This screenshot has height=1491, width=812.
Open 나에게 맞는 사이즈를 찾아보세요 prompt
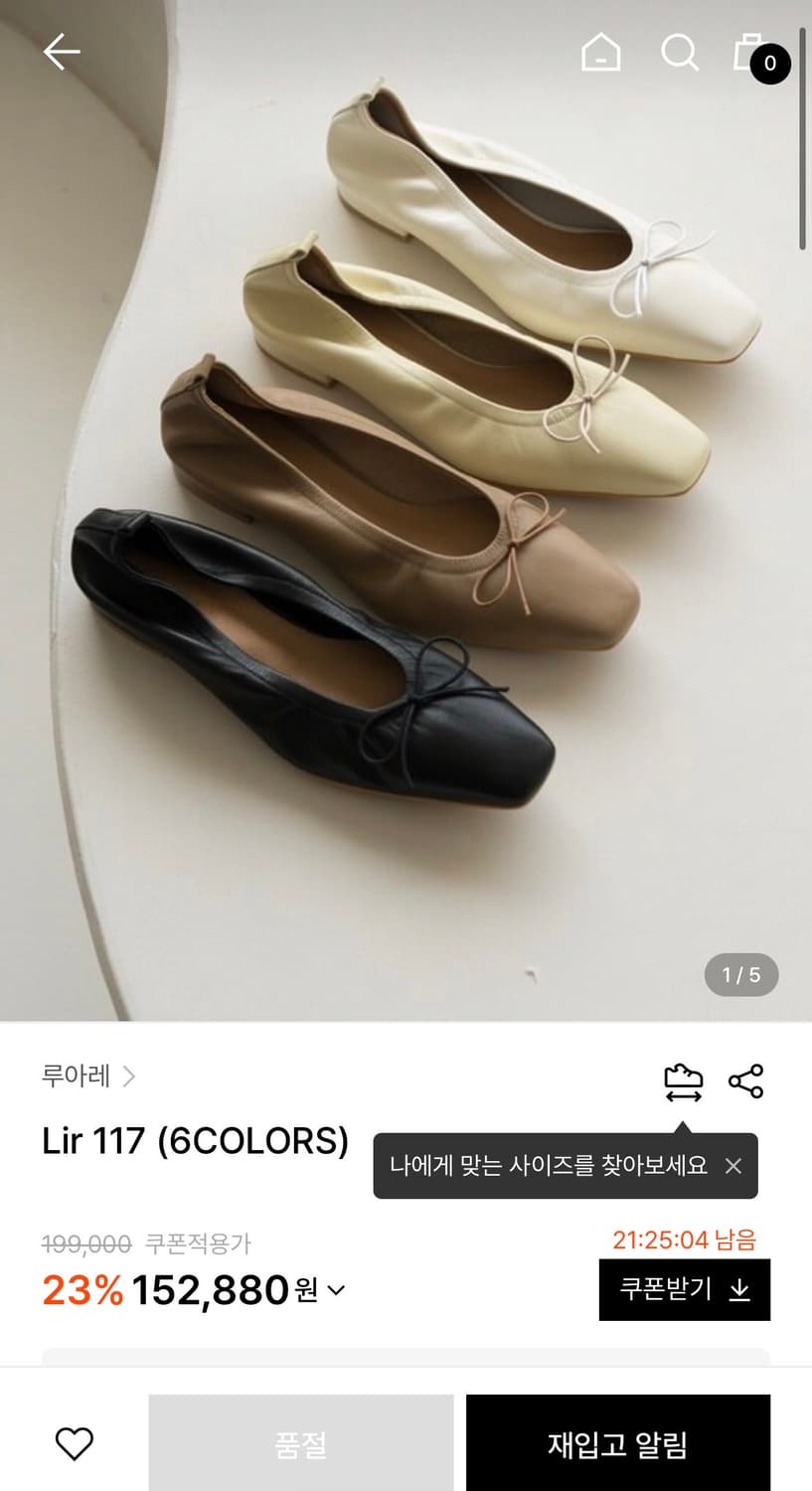coord(547,1166)
